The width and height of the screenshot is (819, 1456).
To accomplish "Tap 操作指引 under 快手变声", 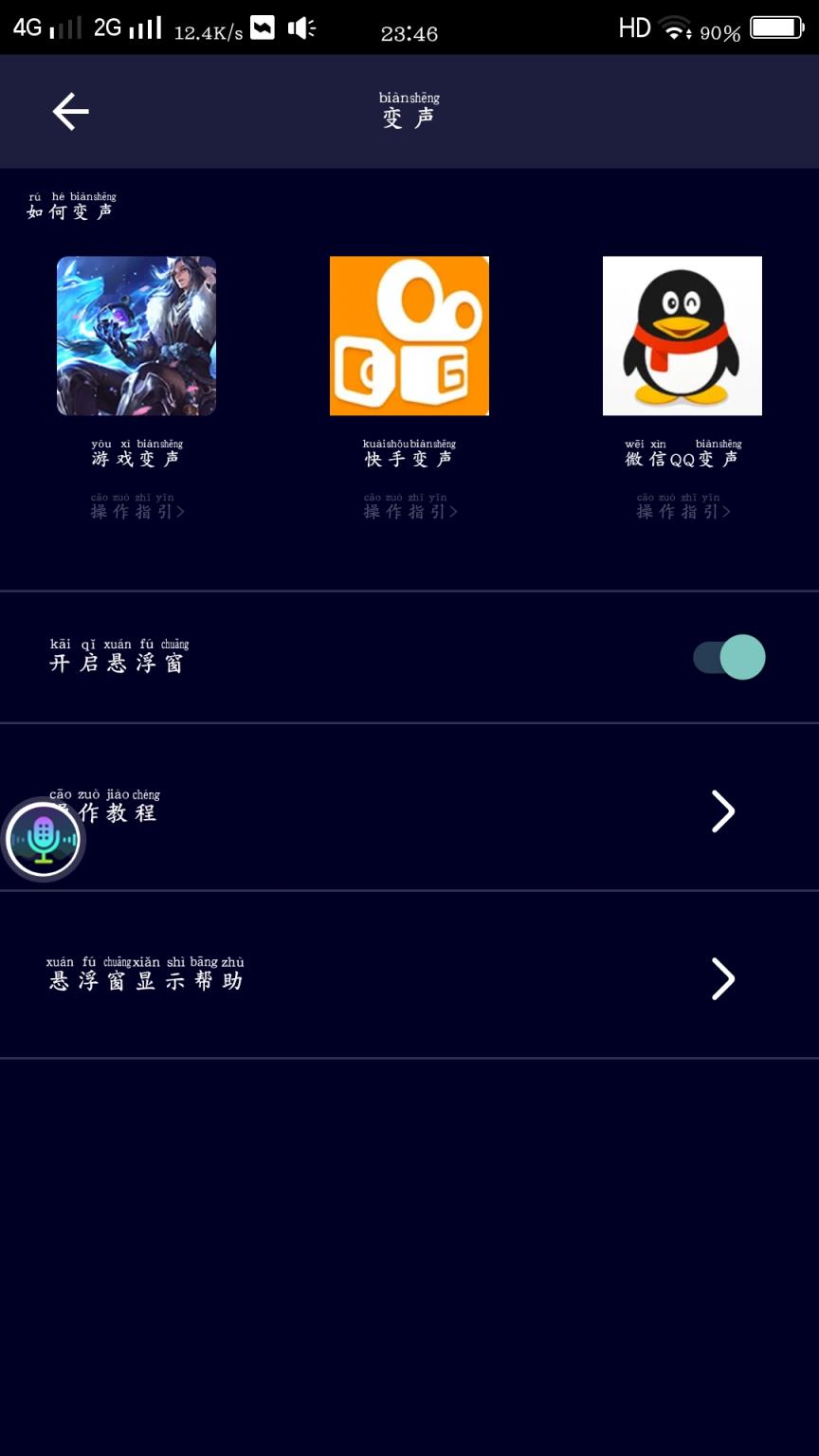I will click(410, 511).
